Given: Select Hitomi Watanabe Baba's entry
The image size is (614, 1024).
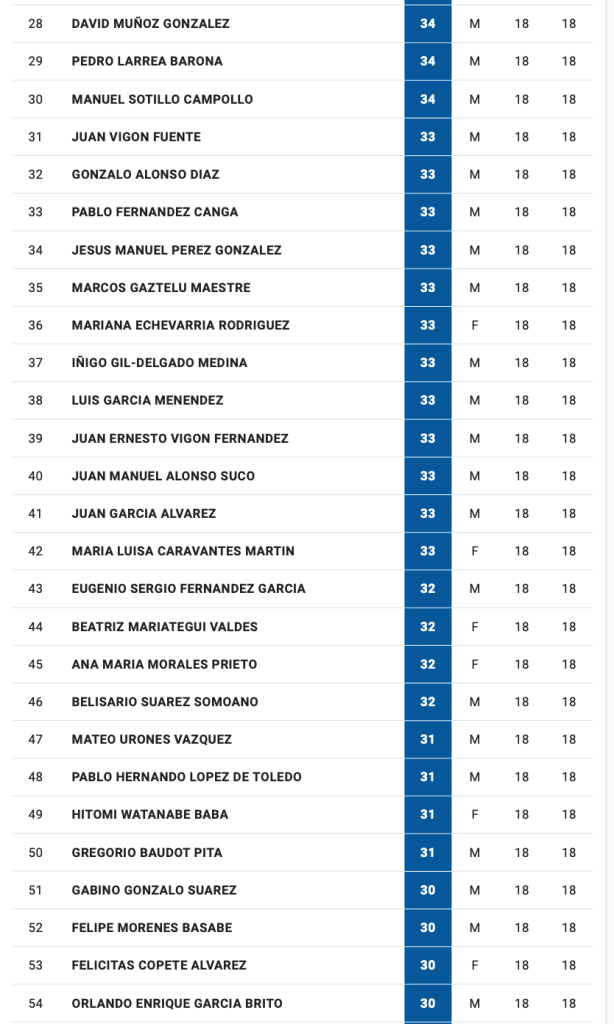Looking at the screenshot, I should point(150,814).
